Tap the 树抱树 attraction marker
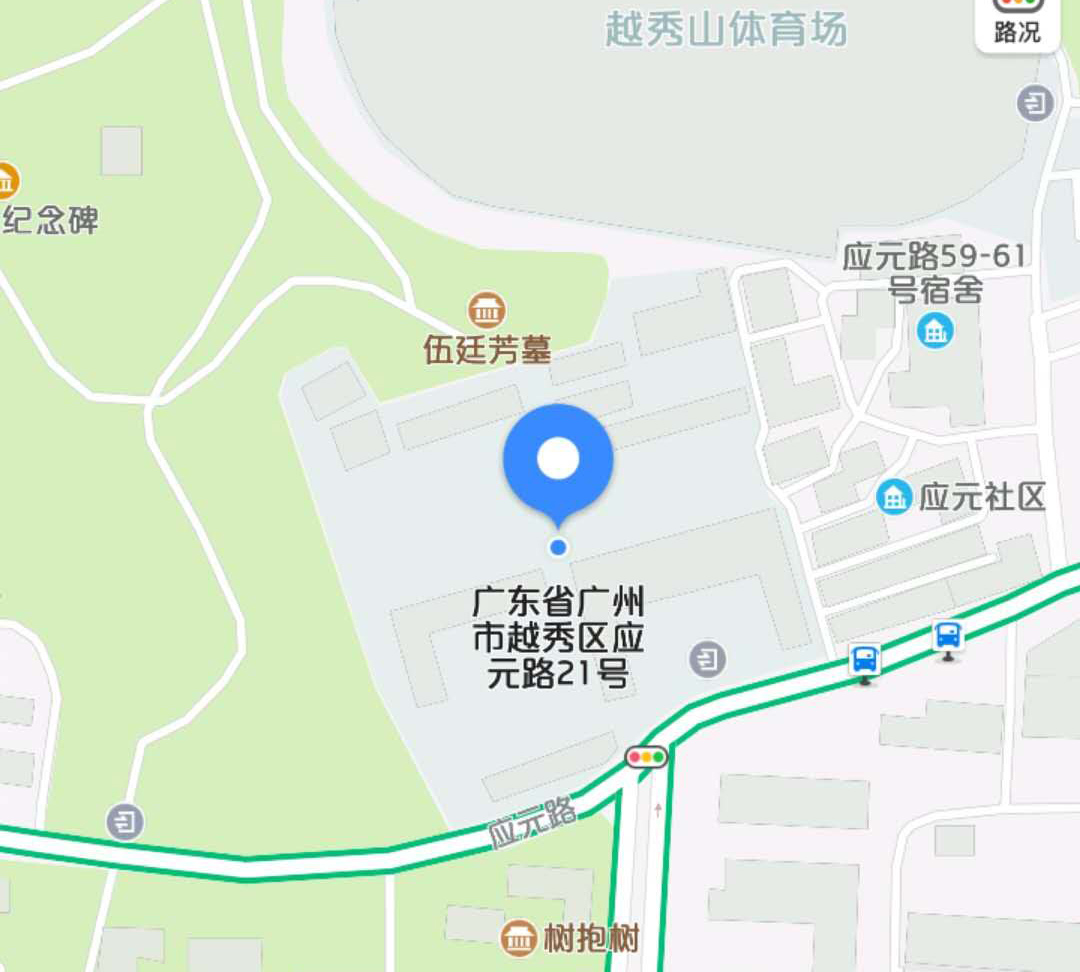The width and height of the screenshot is (1080, 972). pyautogui.click(x=519, y=938)
